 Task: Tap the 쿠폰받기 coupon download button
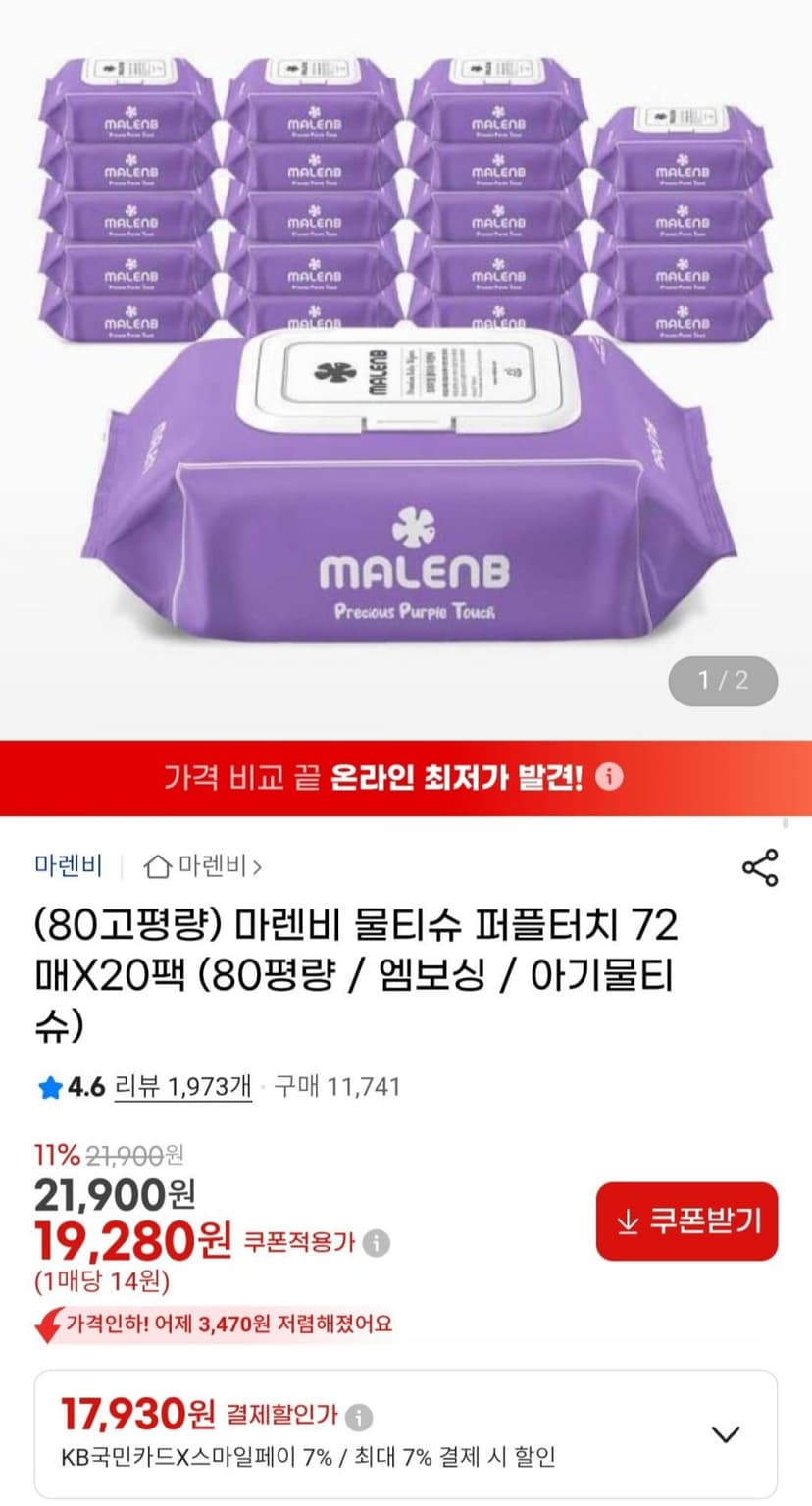point(686,1220)
